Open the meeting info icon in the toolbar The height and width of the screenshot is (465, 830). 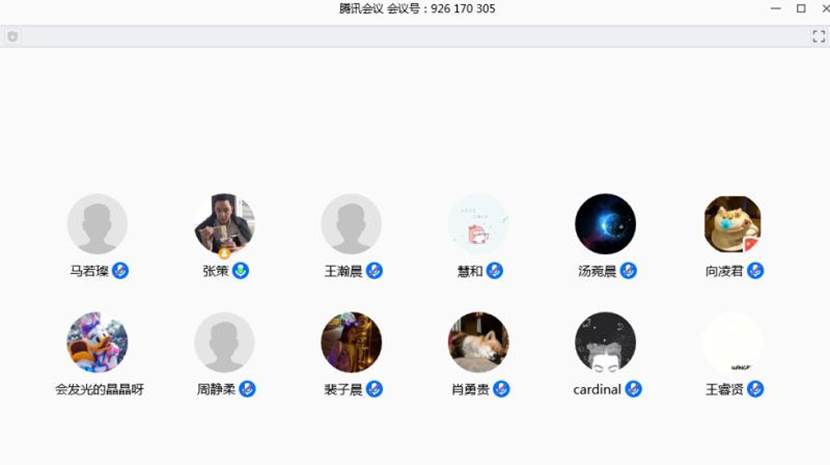click(x=12, y=36)
